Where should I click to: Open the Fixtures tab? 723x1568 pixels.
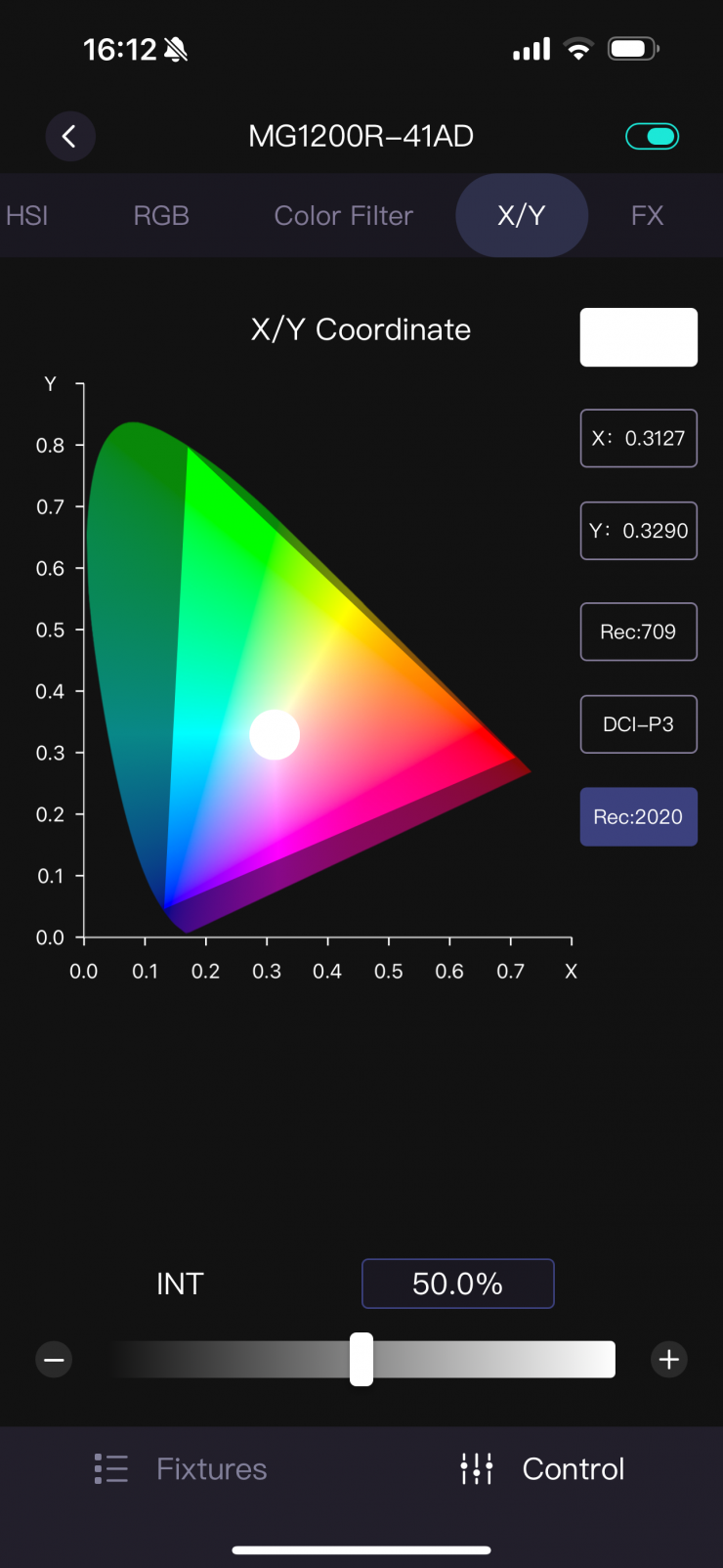[x=181, y=1468]
